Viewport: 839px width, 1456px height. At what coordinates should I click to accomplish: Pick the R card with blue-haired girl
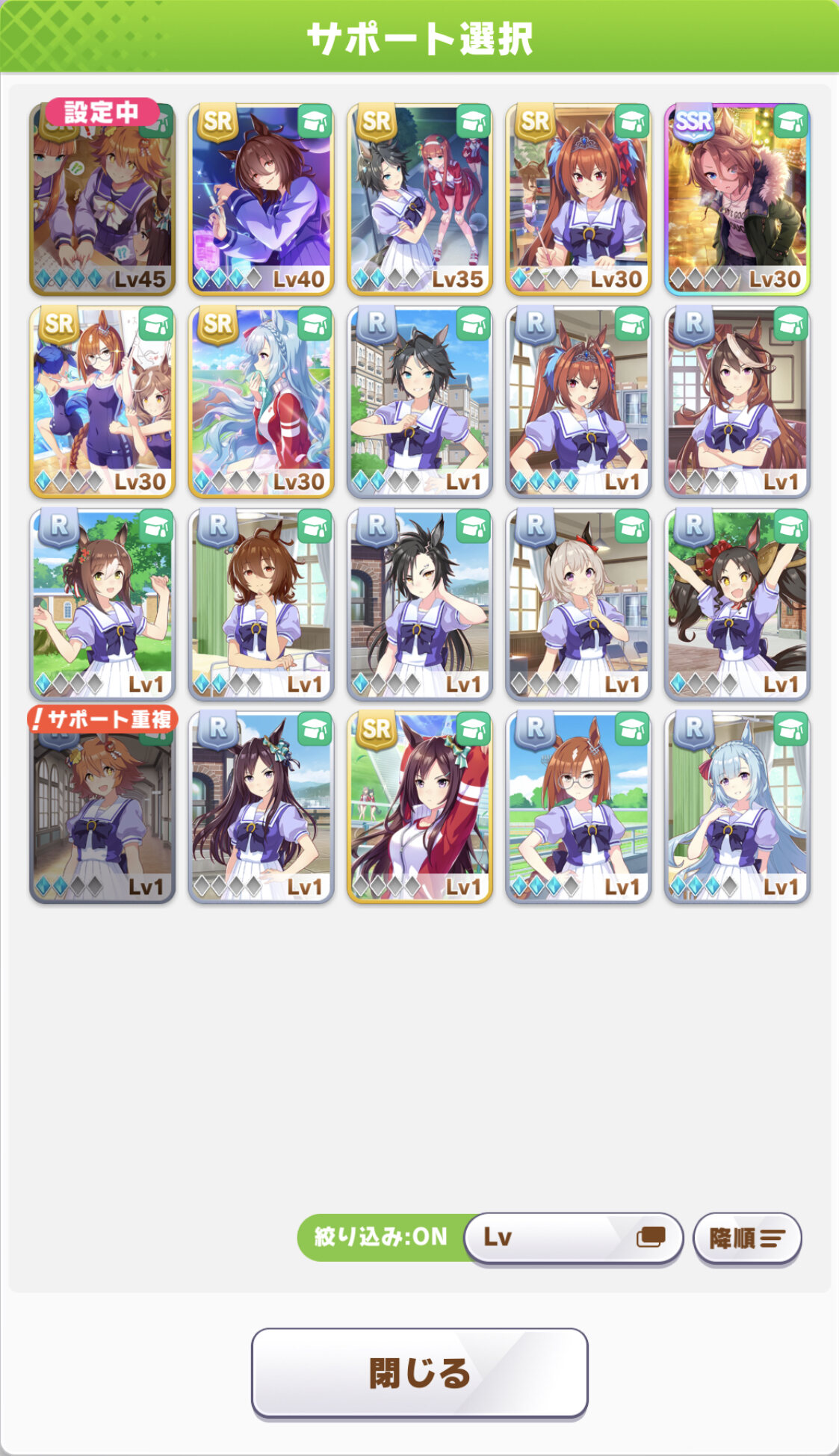pyautogui.click(x=737, y=807)
